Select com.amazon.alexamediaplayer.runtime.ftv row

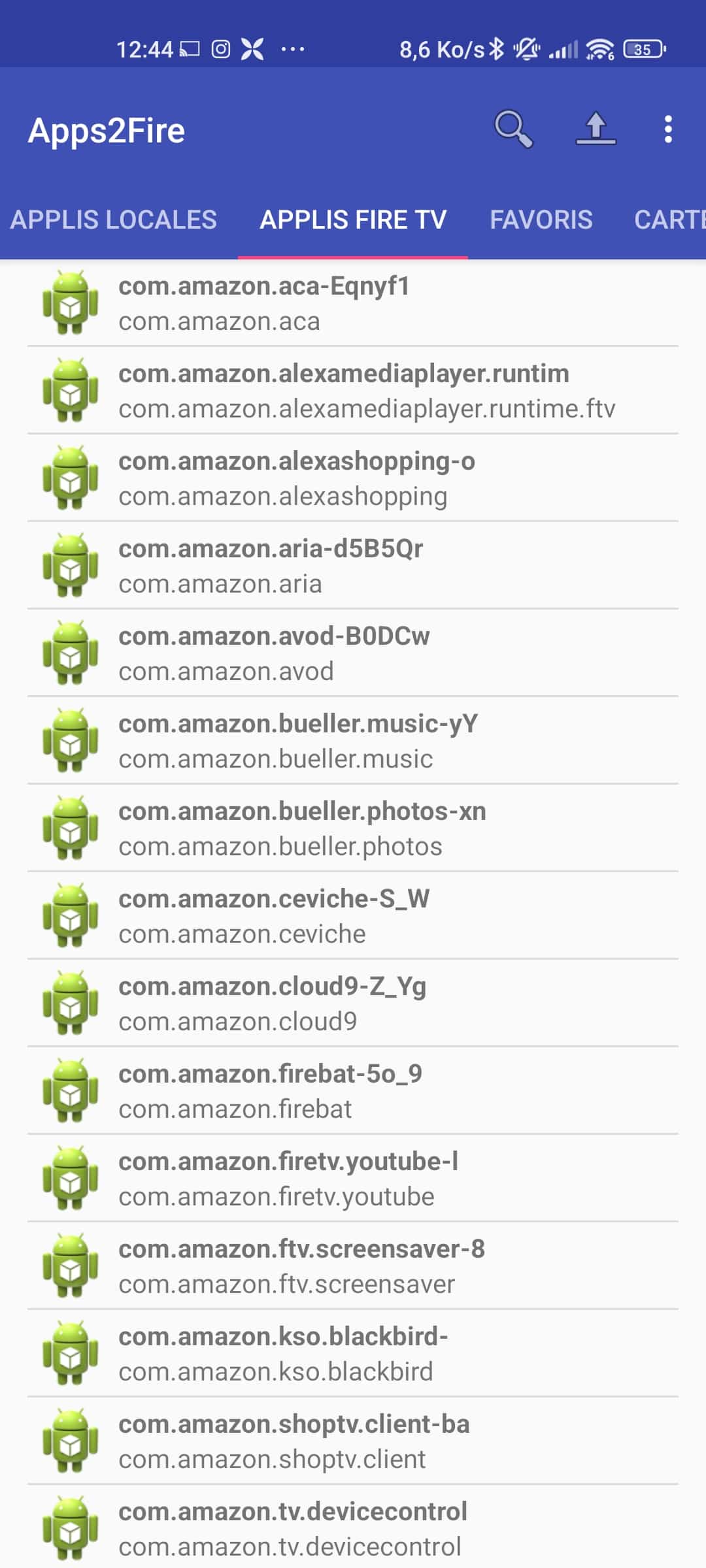[x=353, y=391]
